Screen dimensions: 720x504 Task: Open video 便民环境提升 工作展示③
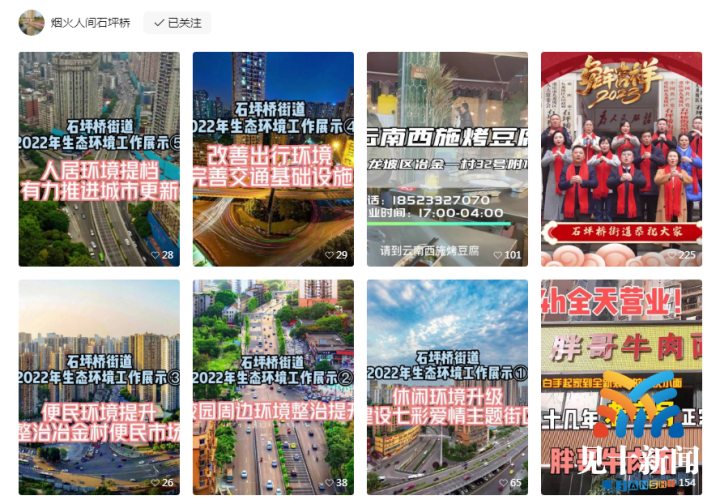coord(99,386)
